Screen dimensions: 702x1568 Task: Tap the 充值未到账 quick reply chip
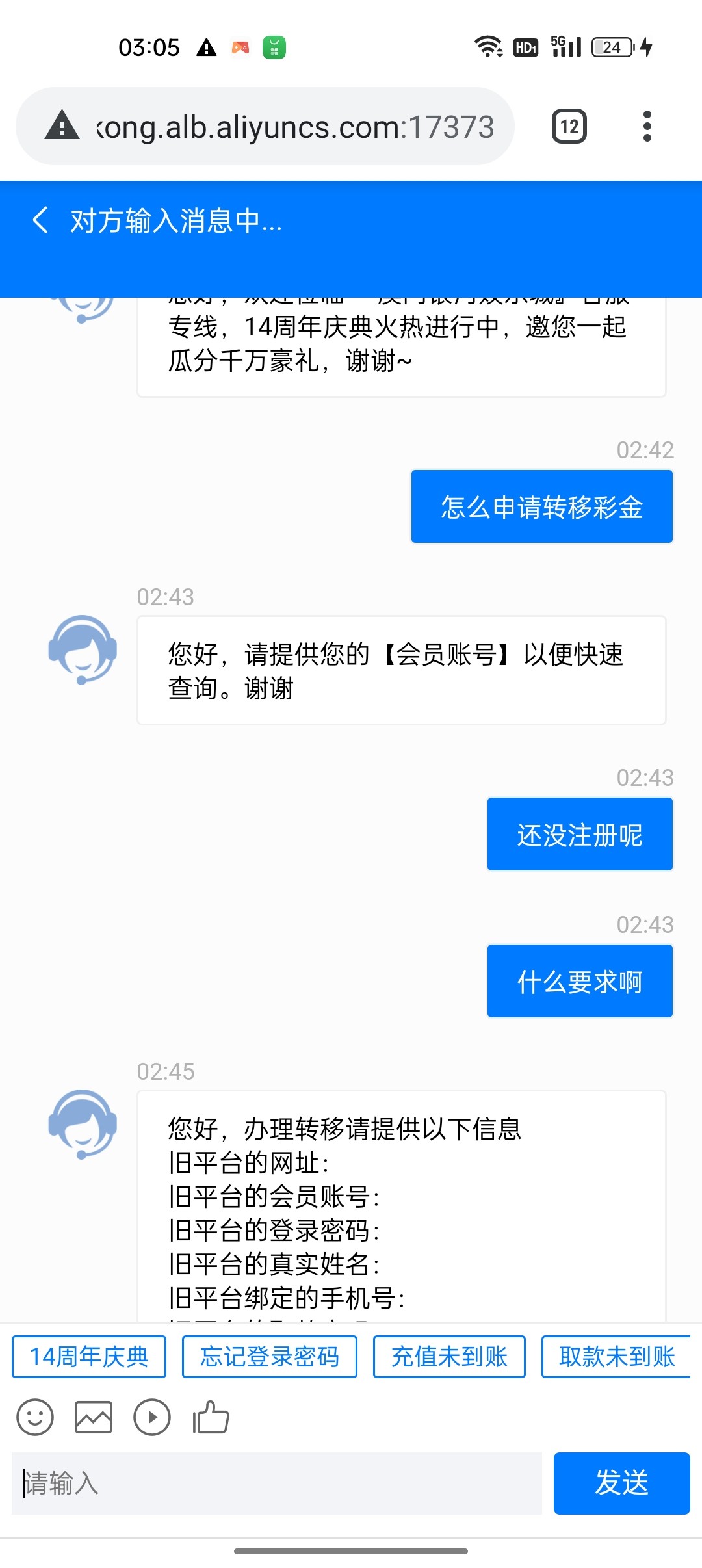[x=449, y=1357]
